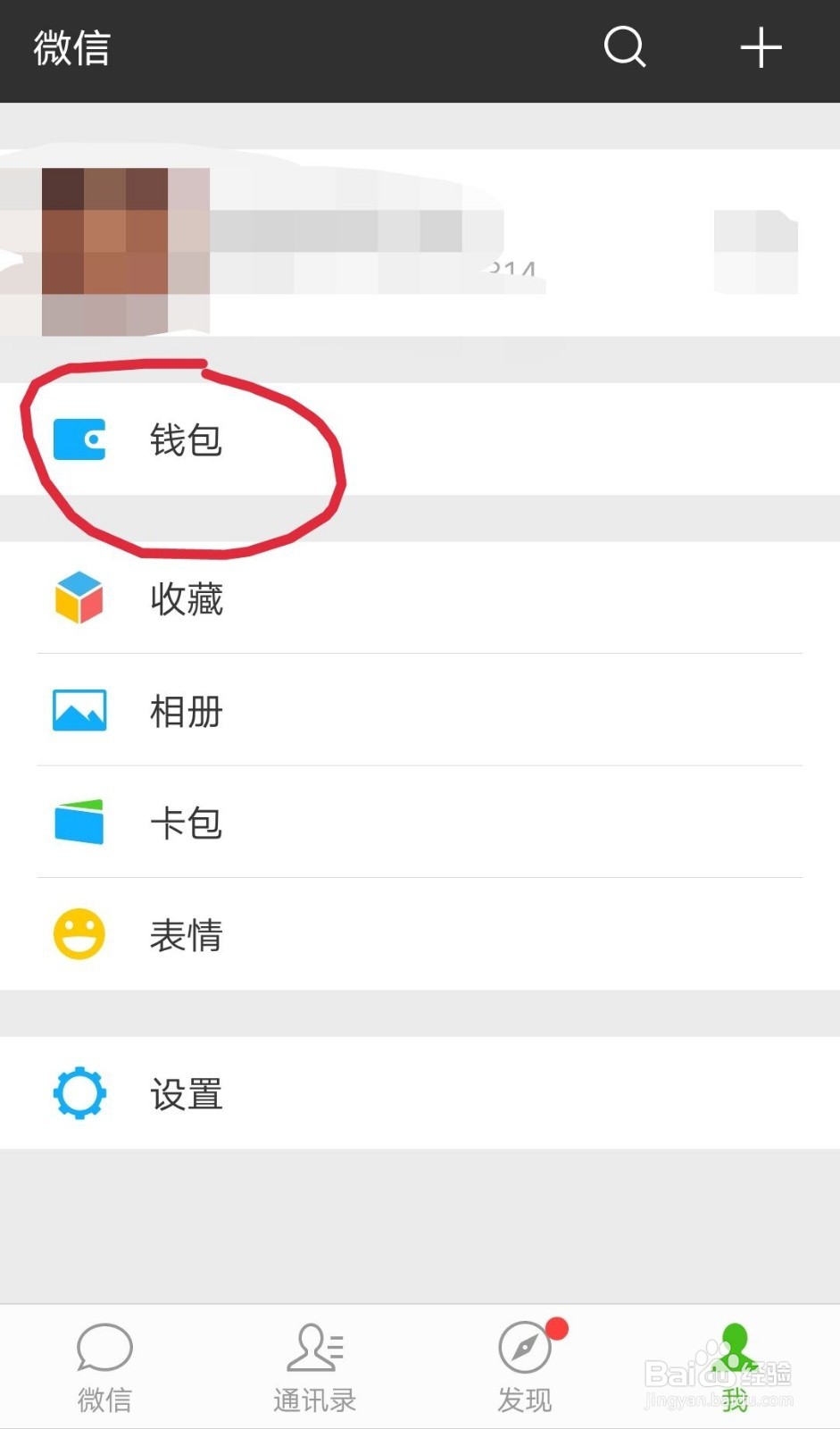Tap the red notification dot on Discover
The height and width of the screenshot is (1429, 840).
[558, 1330]
